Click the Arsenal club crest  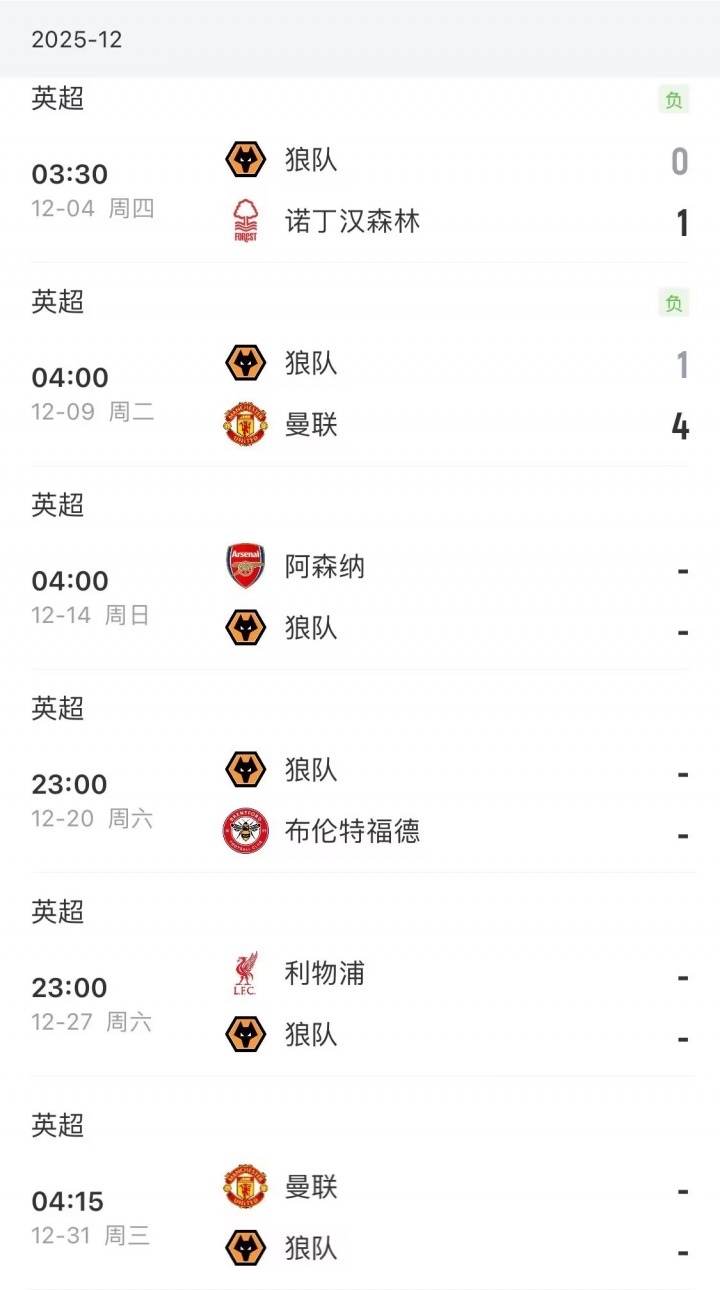(244, 566)
